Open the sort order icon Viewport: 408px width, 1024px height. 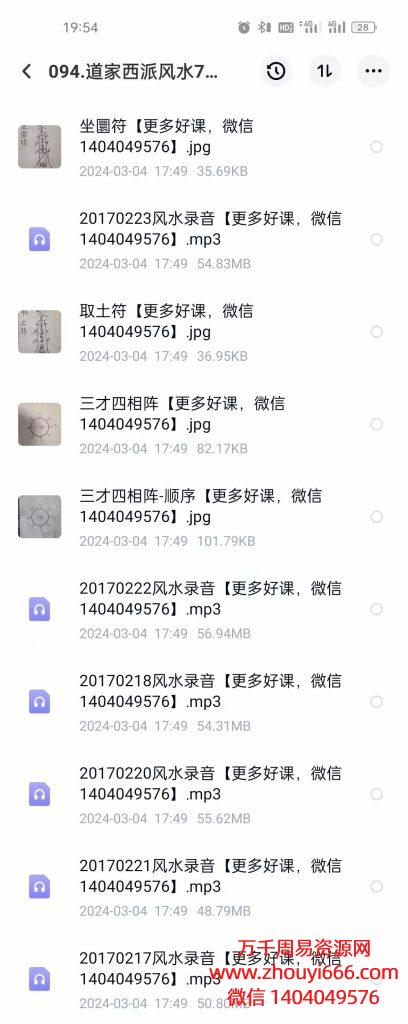324,71
